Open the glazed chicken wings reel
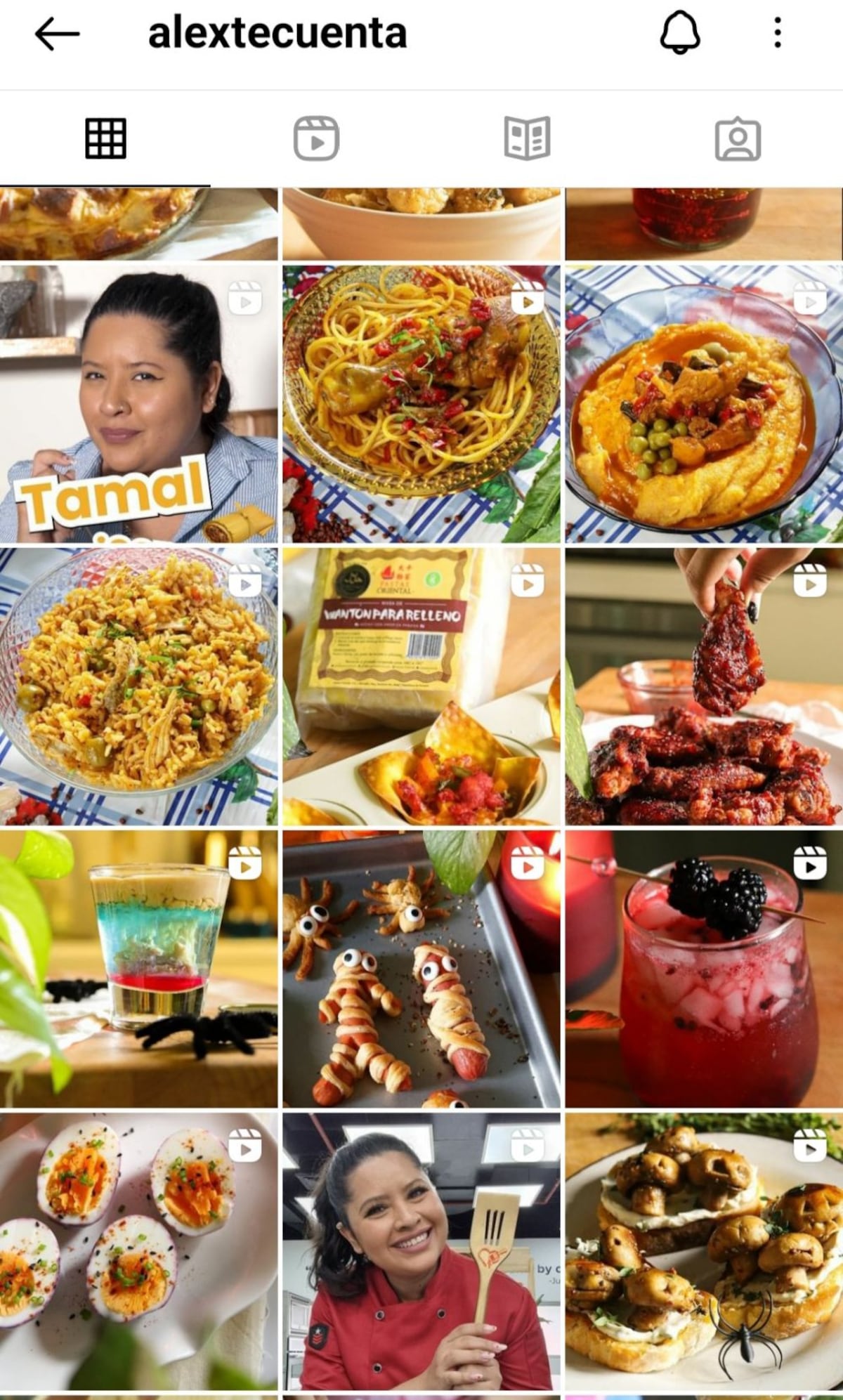The width and height of the screenshot is (843, 1400). (704, 686)
